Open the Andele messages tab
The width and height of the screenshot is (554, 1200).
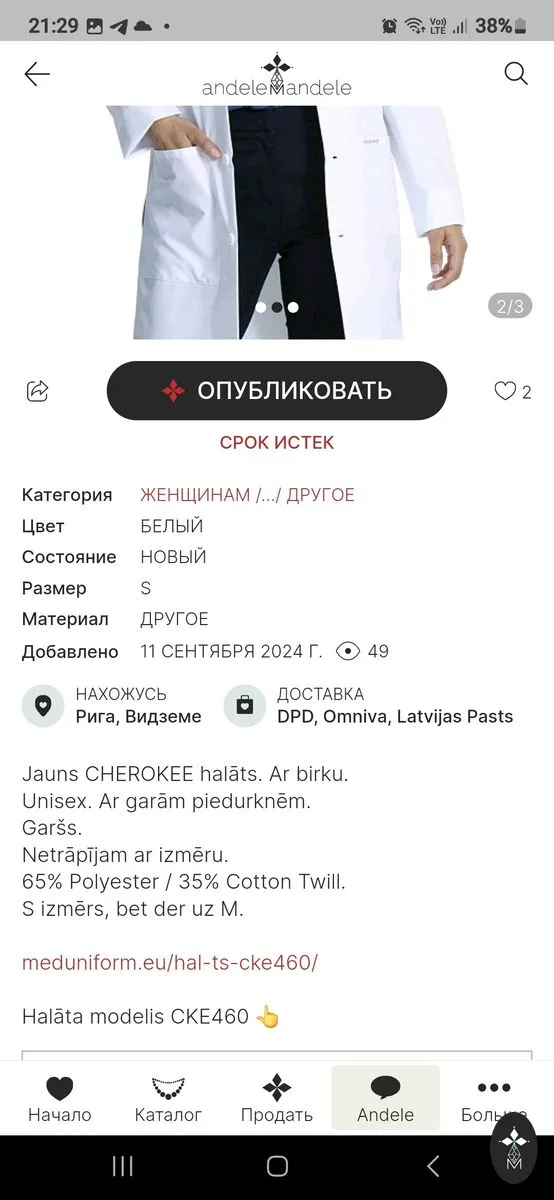pyautogui.click(x=386, y=1099)
